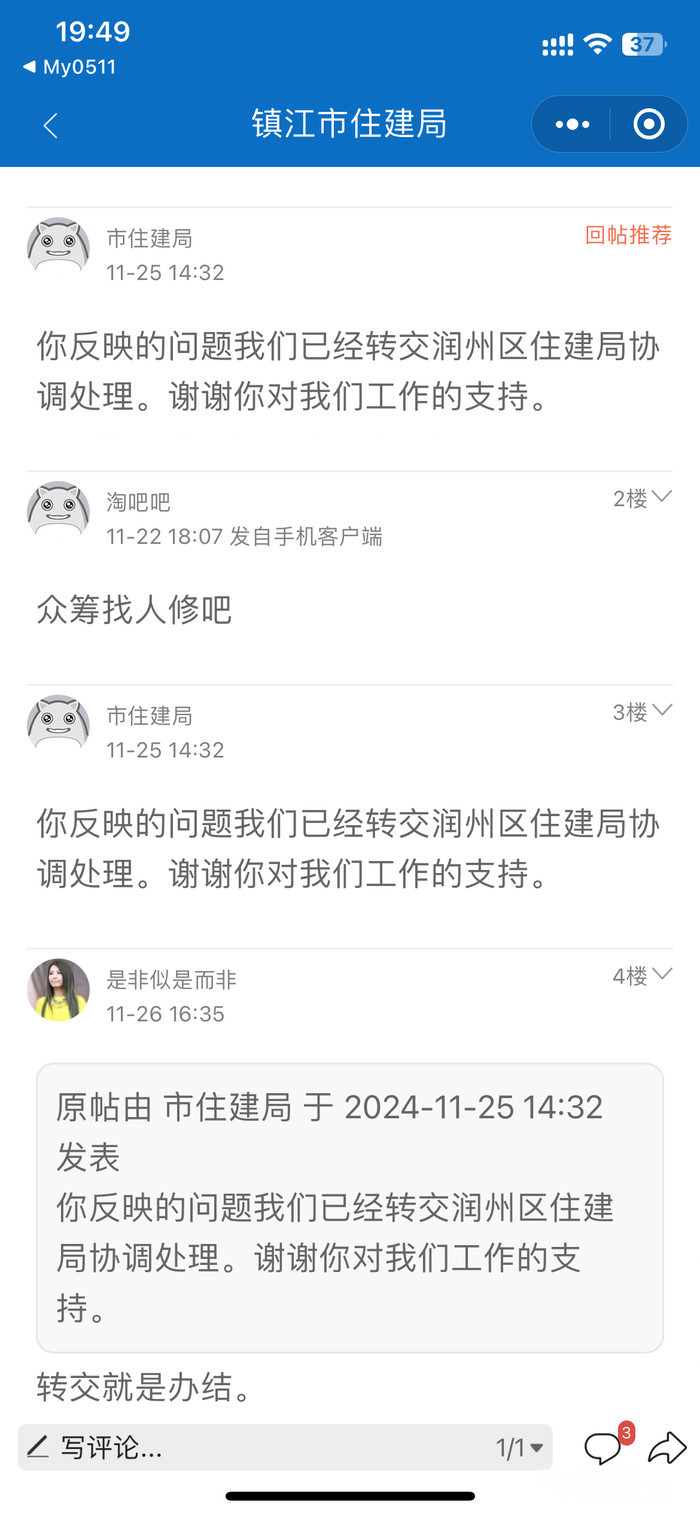Tap the username 是非似是而非
Viewport: 700px width, 1515px height.
(x=172, y=980)
